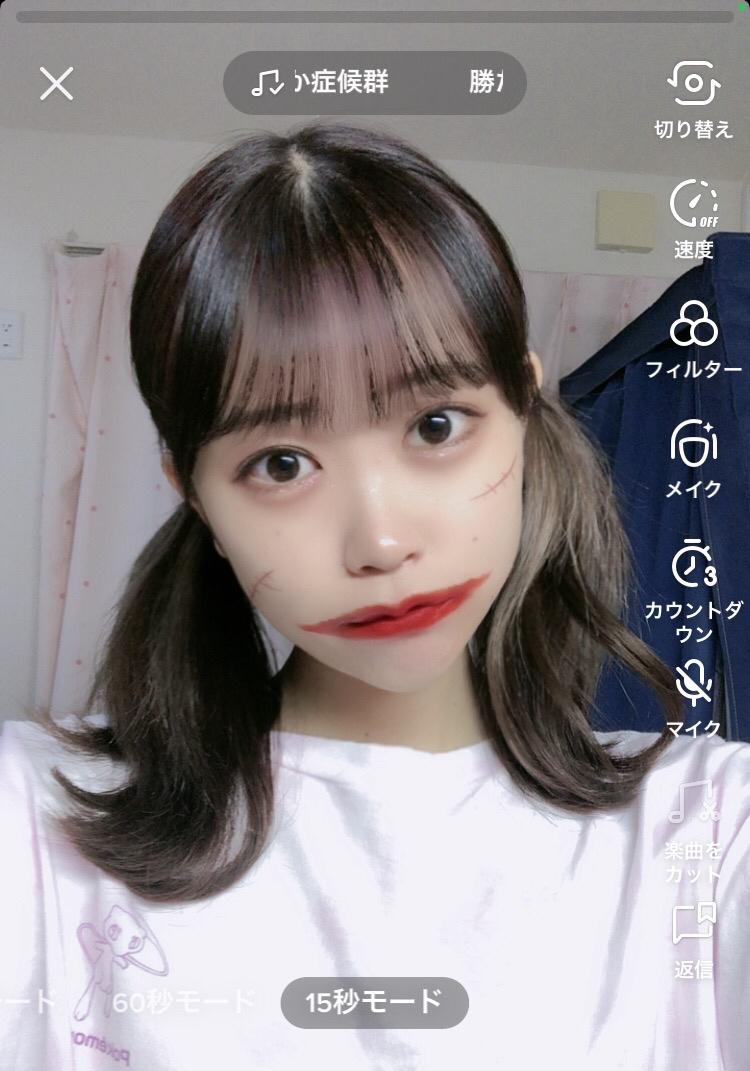The width and height of the screenshot is (750, 1071).
Task: Switch to 60秒モード
Action: 184,1001
